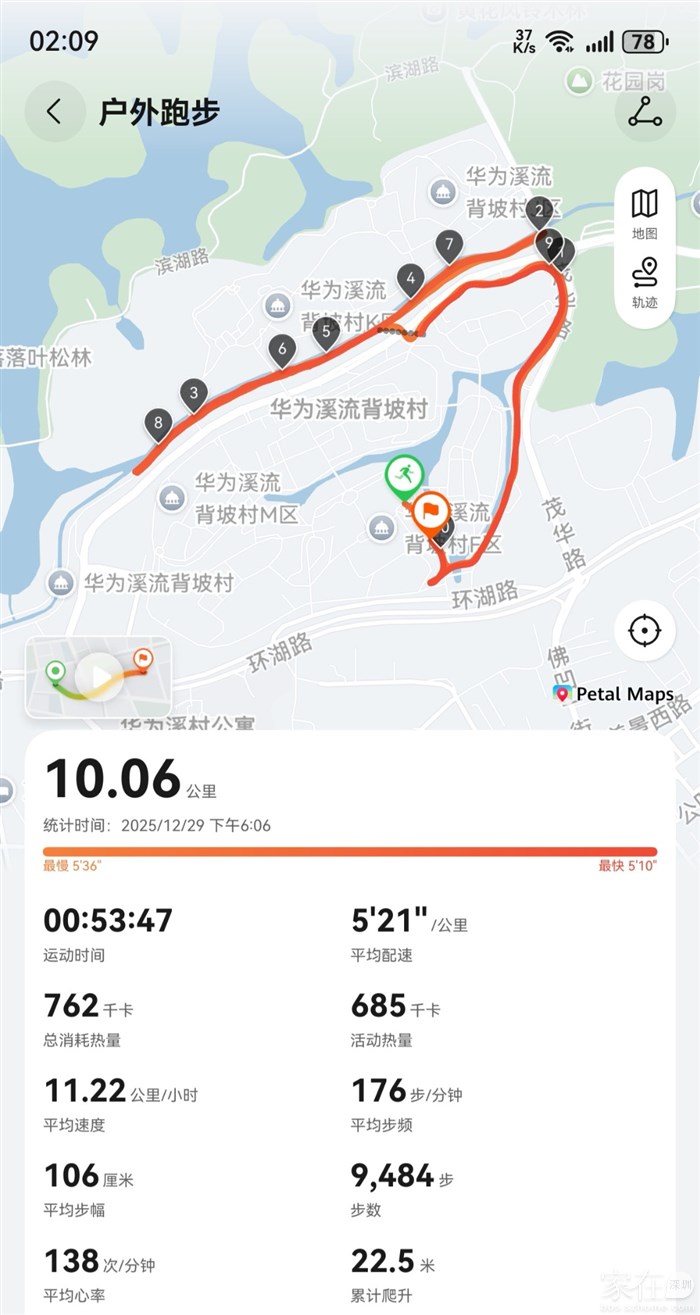Open the 轨迹 track style option
Image resolution: width=700 pixels, height=1315 pixels.
coord(645,283)
